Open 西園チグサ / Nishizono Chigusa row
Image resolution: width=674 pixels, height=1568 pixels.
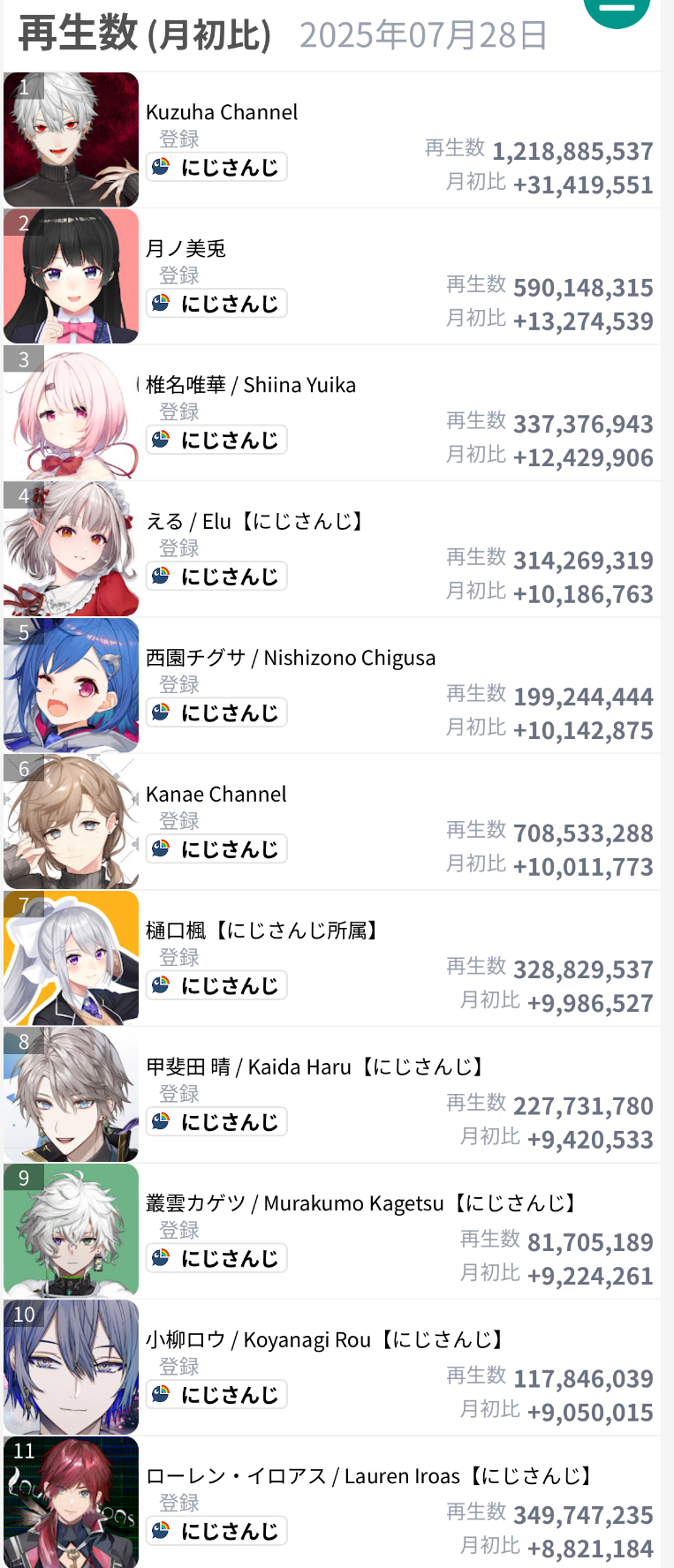click(x=291, y=658)
